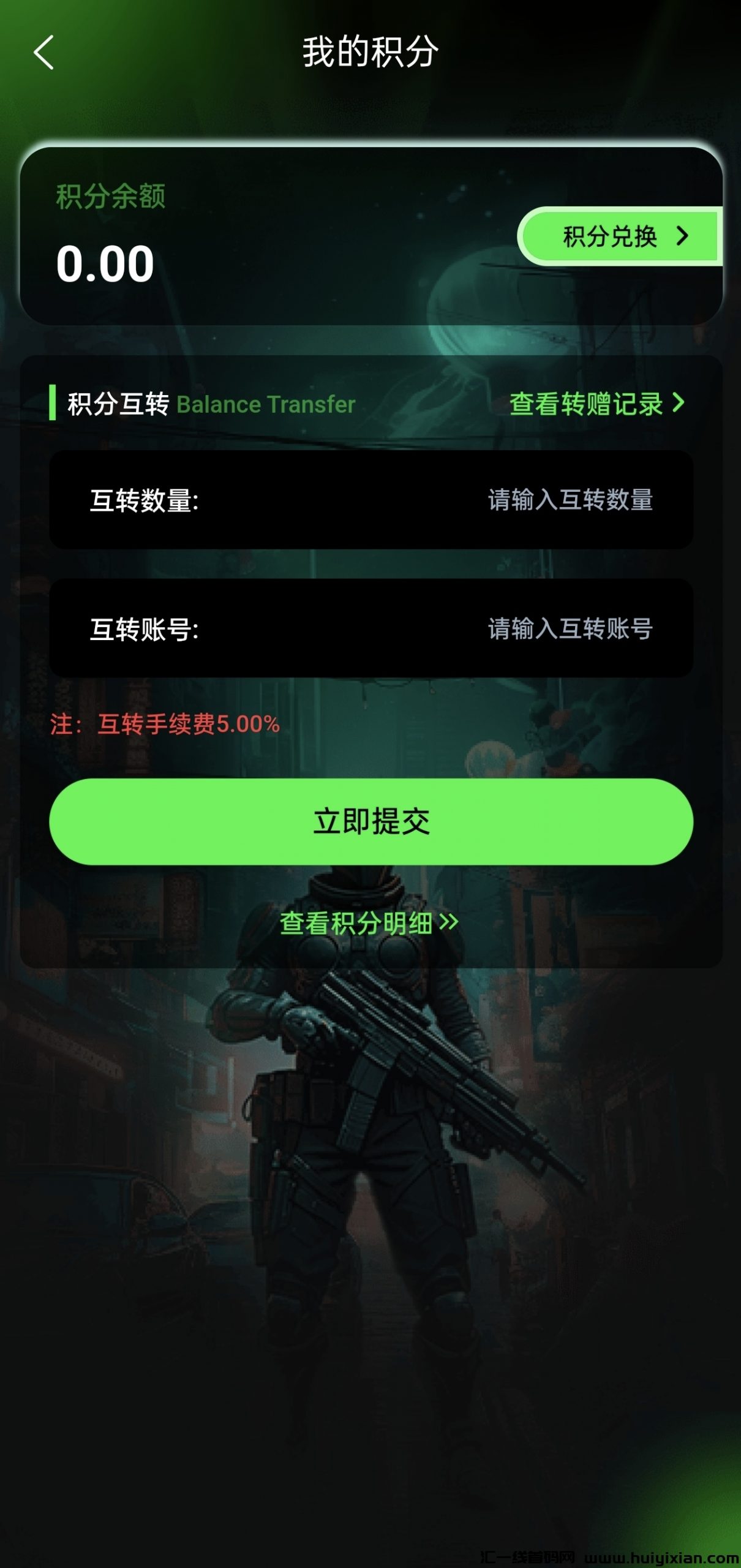Viewport: 741px width, 1568px height.
Task: Go back using the top-left arrow
Action: [x=44, y=53]
